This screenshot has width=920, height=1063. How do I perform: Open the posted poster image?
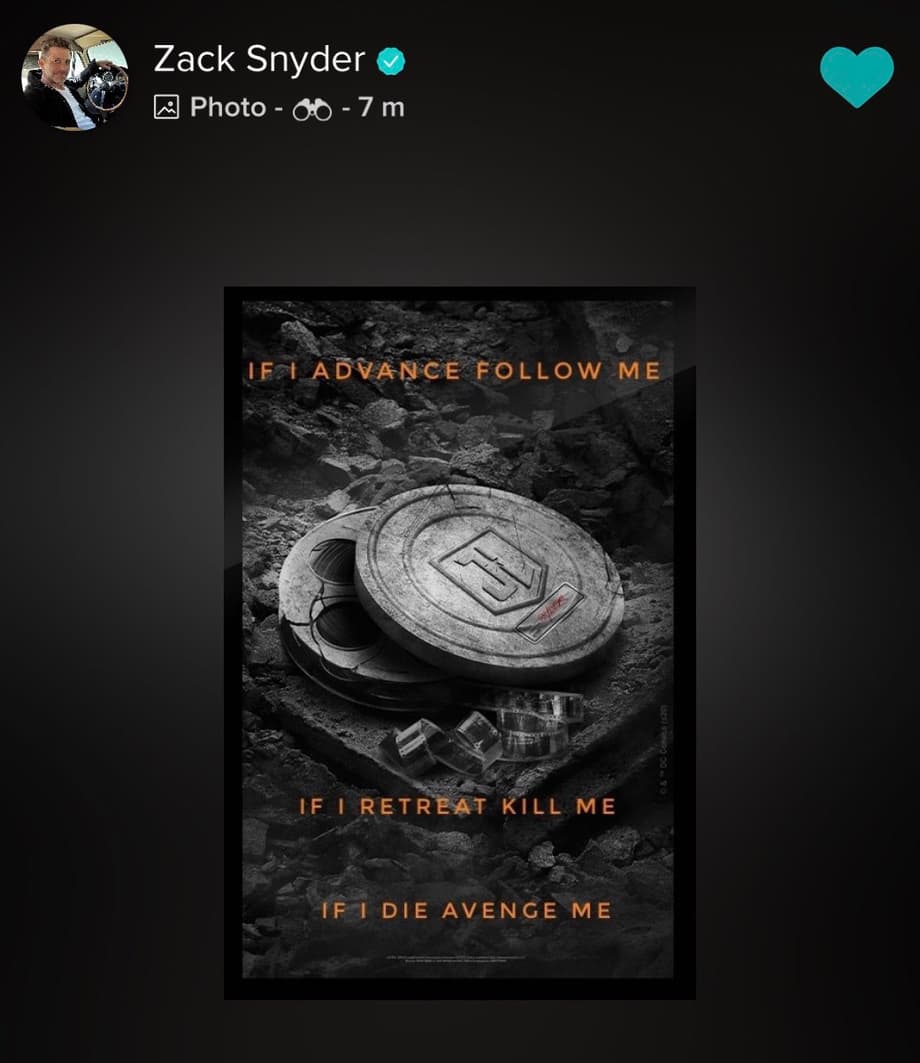point(459,642)
